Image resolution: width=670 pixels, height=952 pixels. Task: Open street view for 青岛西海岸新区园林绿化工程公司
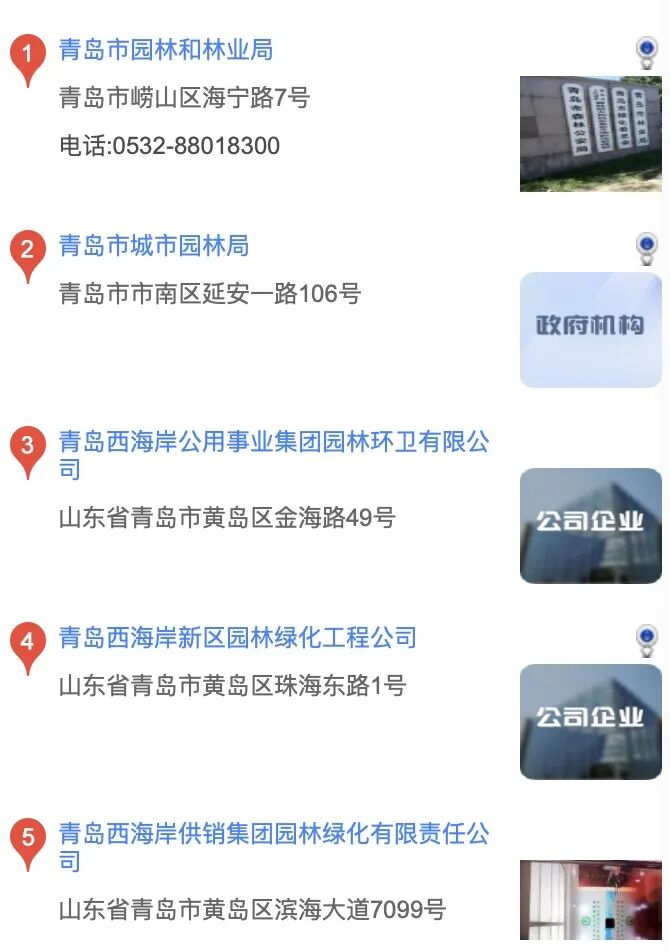pyautogui.click(x=648, y=638)
